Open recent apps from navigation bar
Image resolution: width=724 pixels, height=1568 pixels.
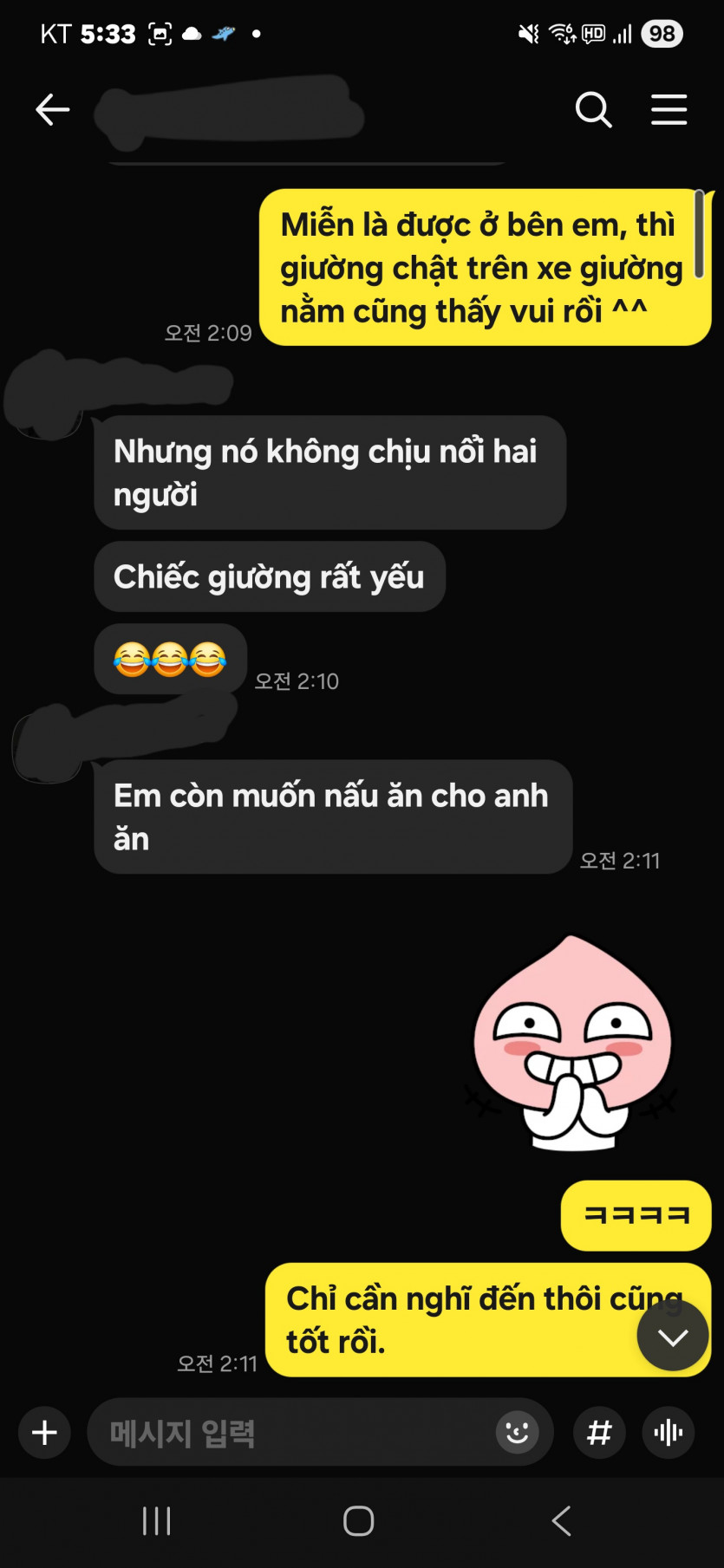point(157,1520)
